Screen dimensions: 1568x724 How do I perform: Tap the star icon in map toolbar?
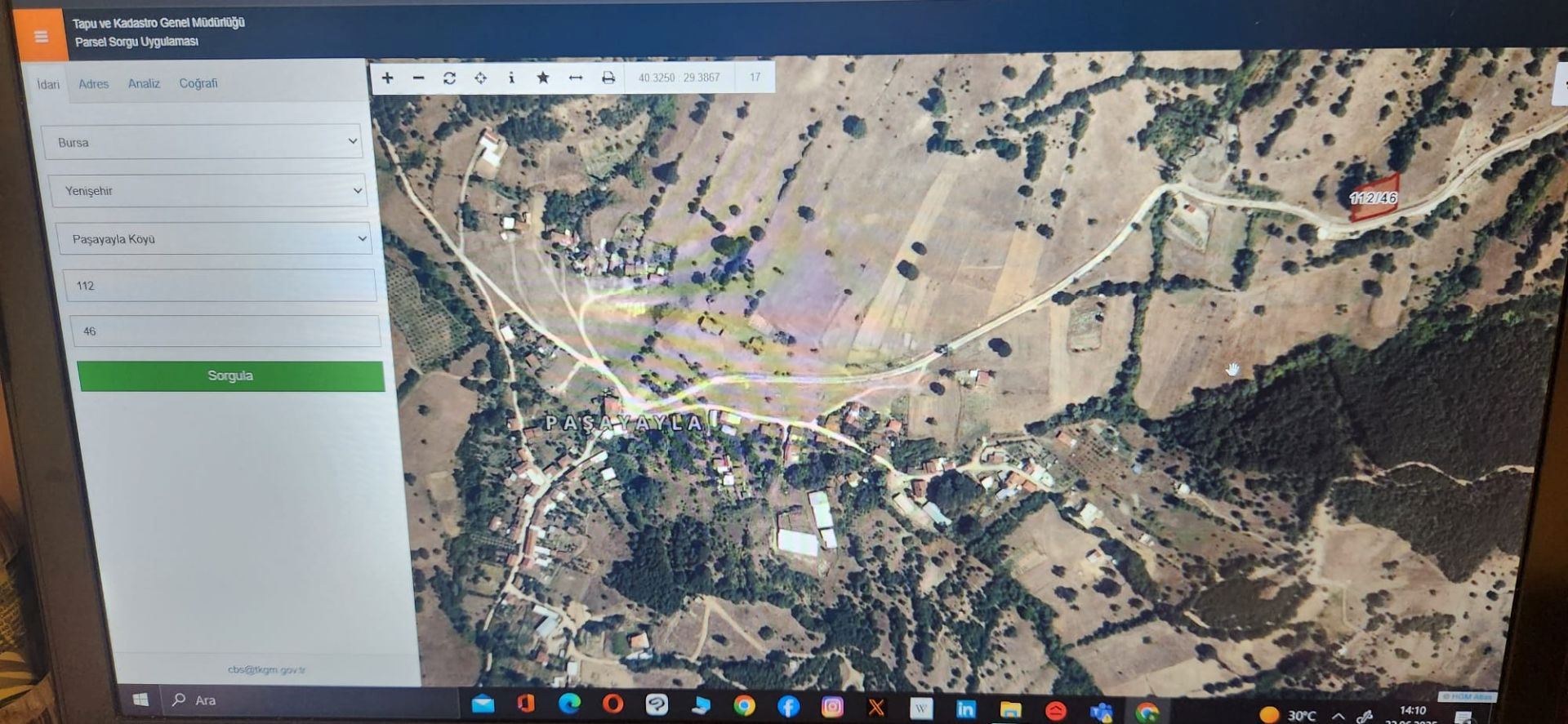[x=542, y=78]
